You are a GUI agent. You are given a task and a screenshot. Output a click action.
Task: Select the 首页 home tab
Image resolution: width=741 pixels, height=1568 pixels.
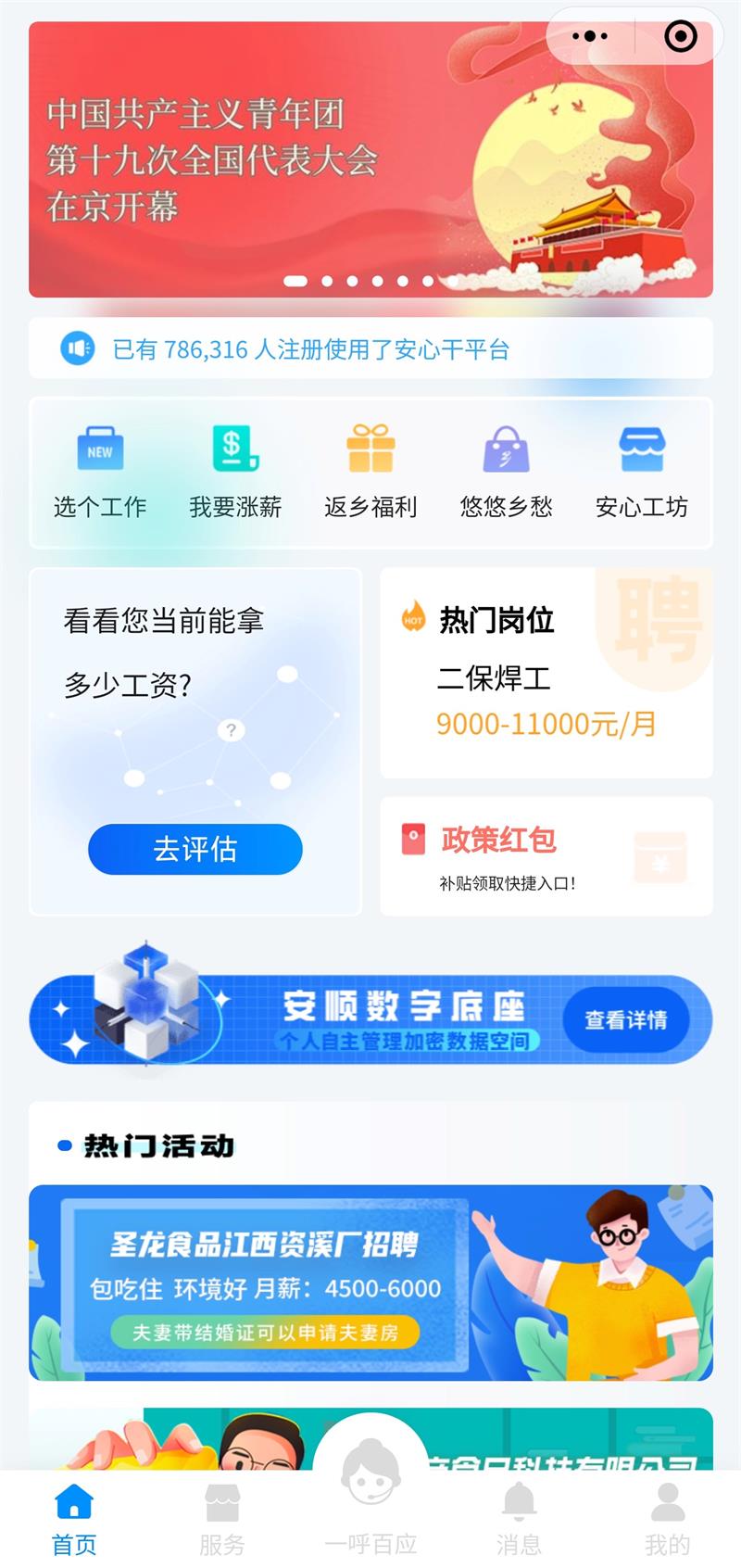(74, 1520)
